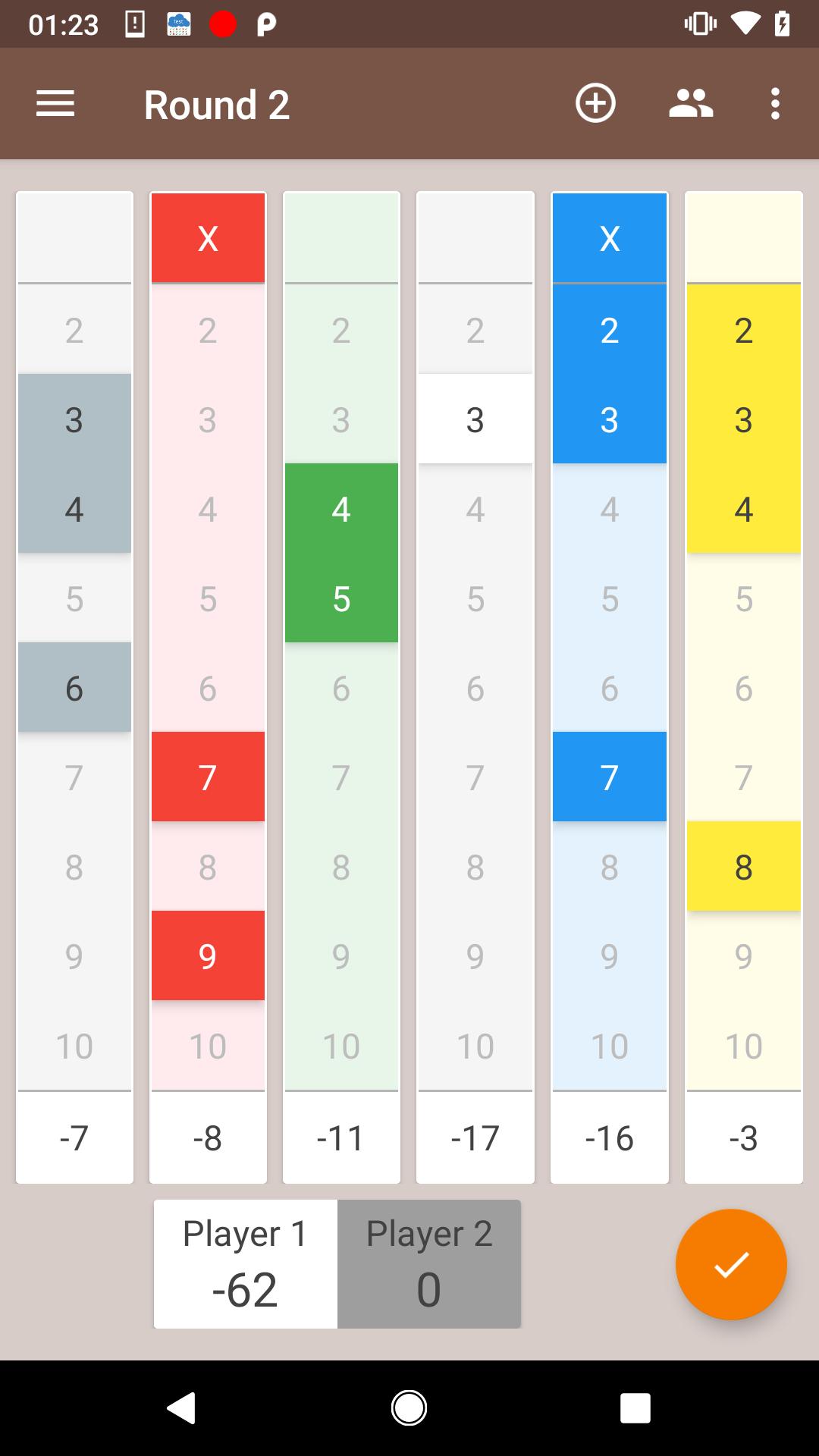Go back with system back button
The width and height of the screenshot is (819, 1456).
[x=181, y=1408]
